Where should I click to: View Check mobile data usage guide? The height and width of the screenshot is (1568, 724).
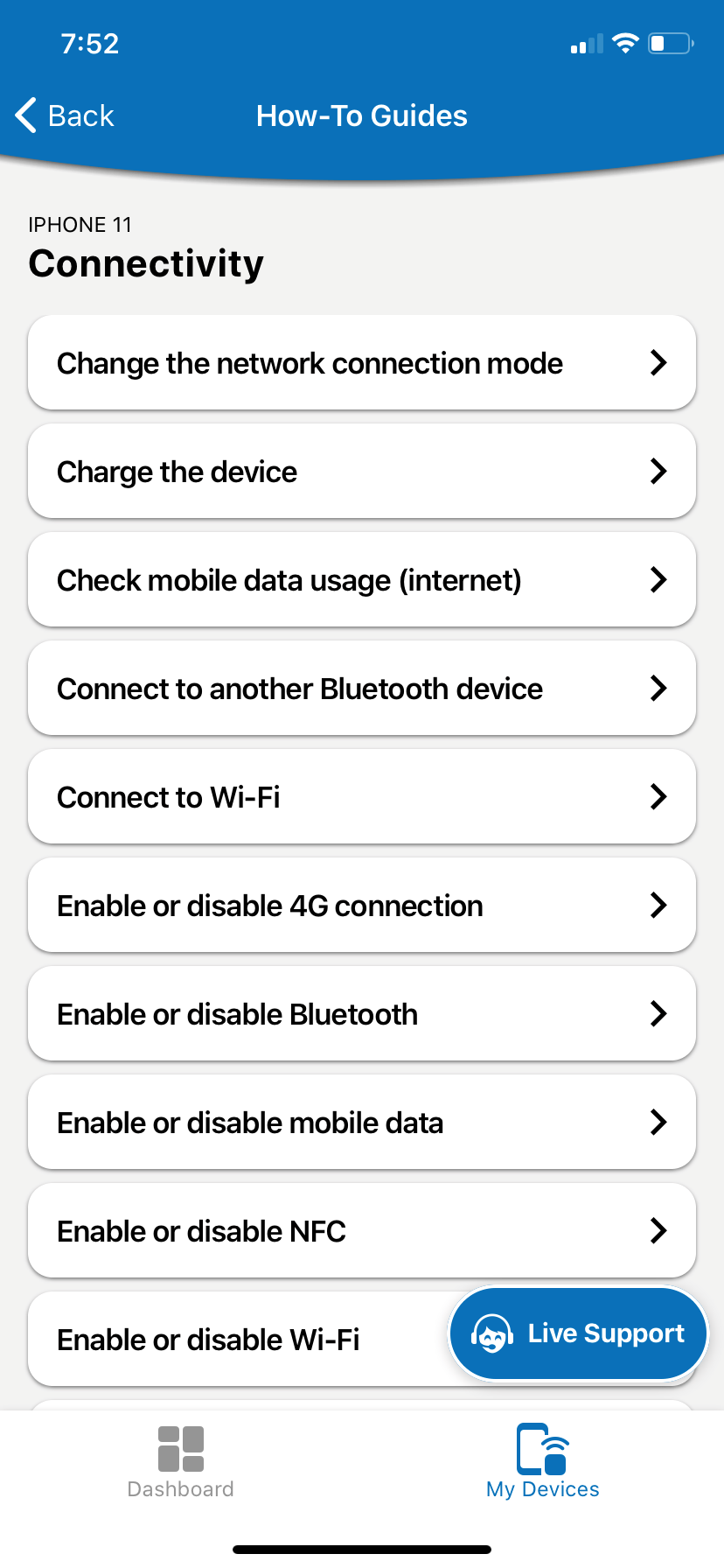point(362,580)
